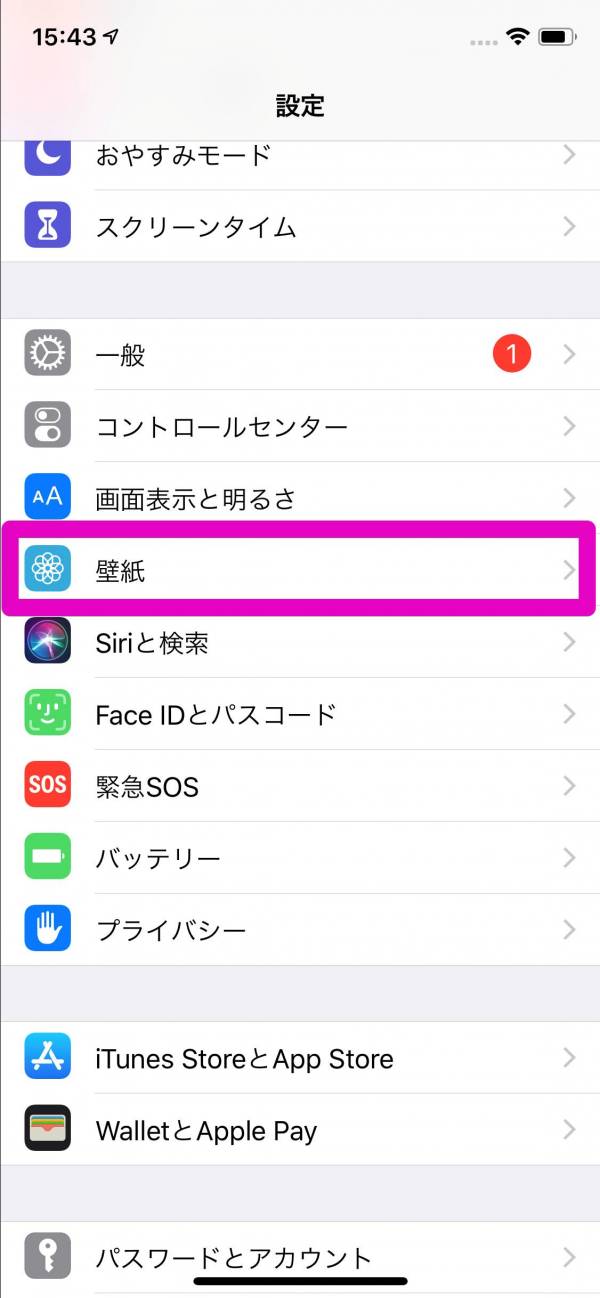The image size is (600, 1298).
Task: Open プライバシー settings
Action: (300, 930)
